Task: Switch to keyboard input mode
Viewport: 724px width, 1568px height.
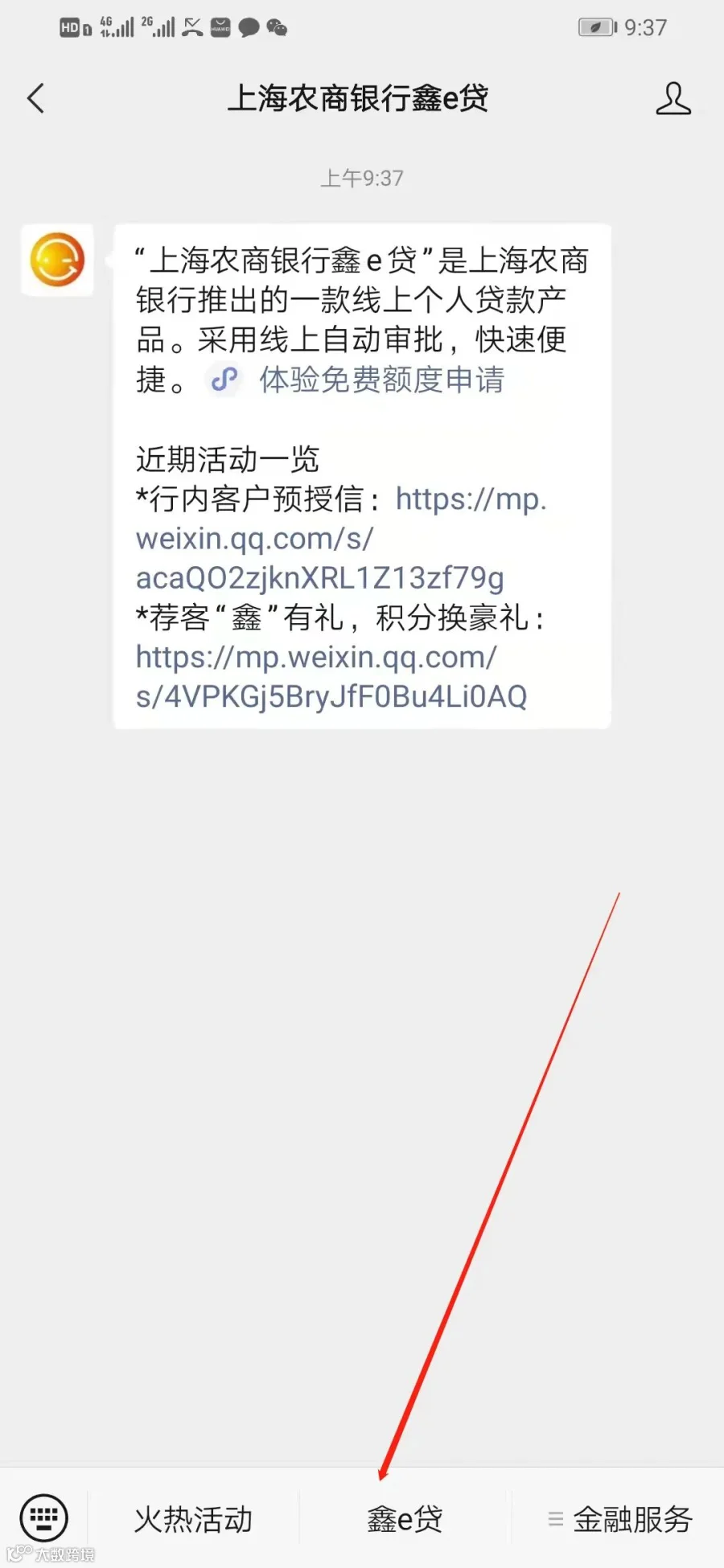Action: coord(43,1517)
